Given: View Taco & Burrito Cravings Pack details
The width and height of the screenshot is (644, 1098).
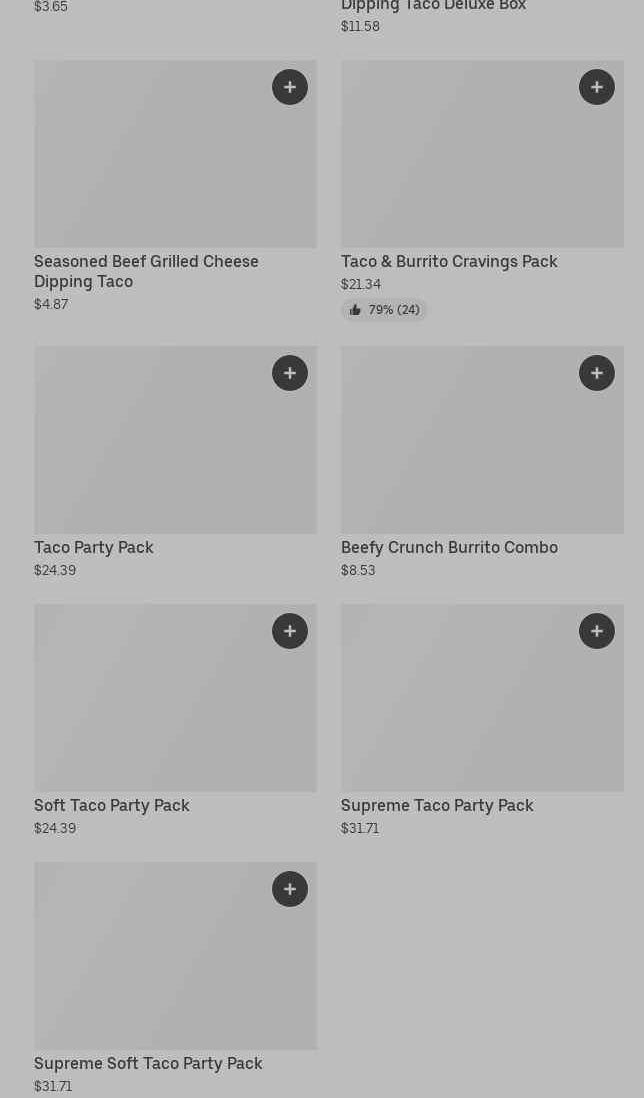Looking at the screenshot, I should [449, 261].
